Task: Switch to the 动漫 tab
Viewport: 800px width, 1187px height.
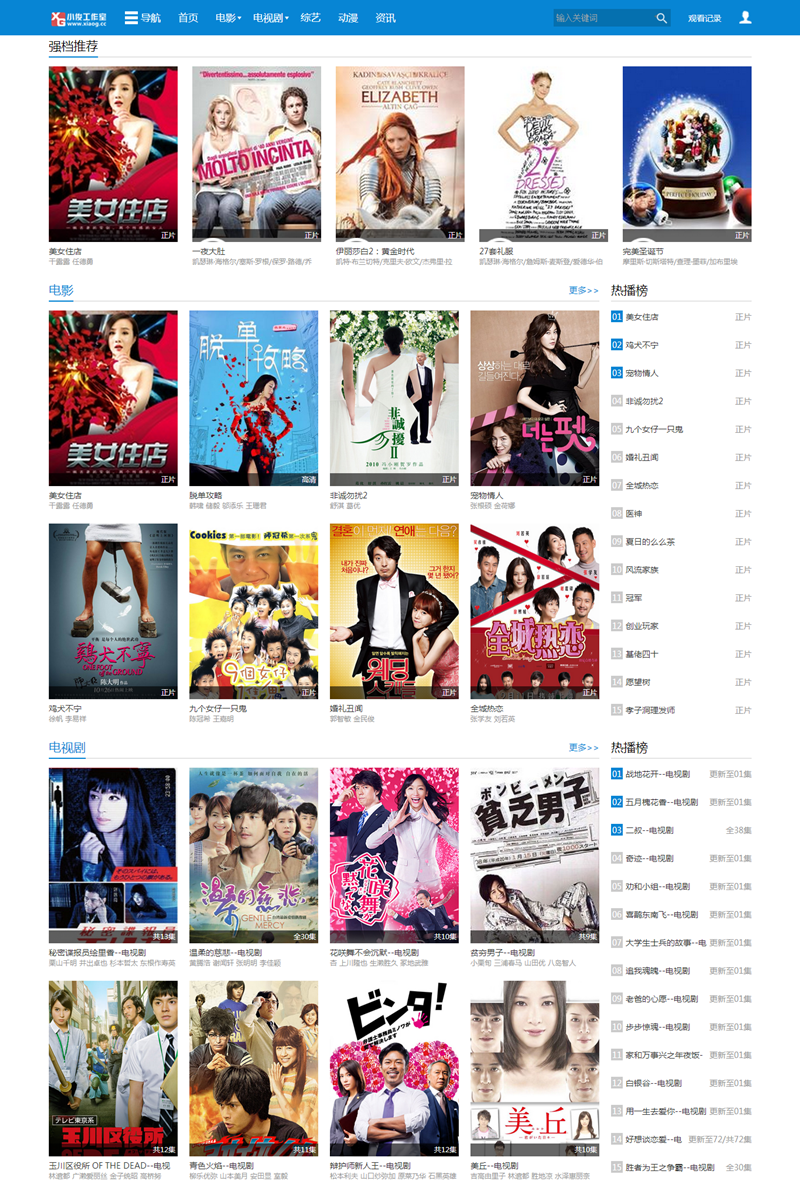Action: pos(348,18)
